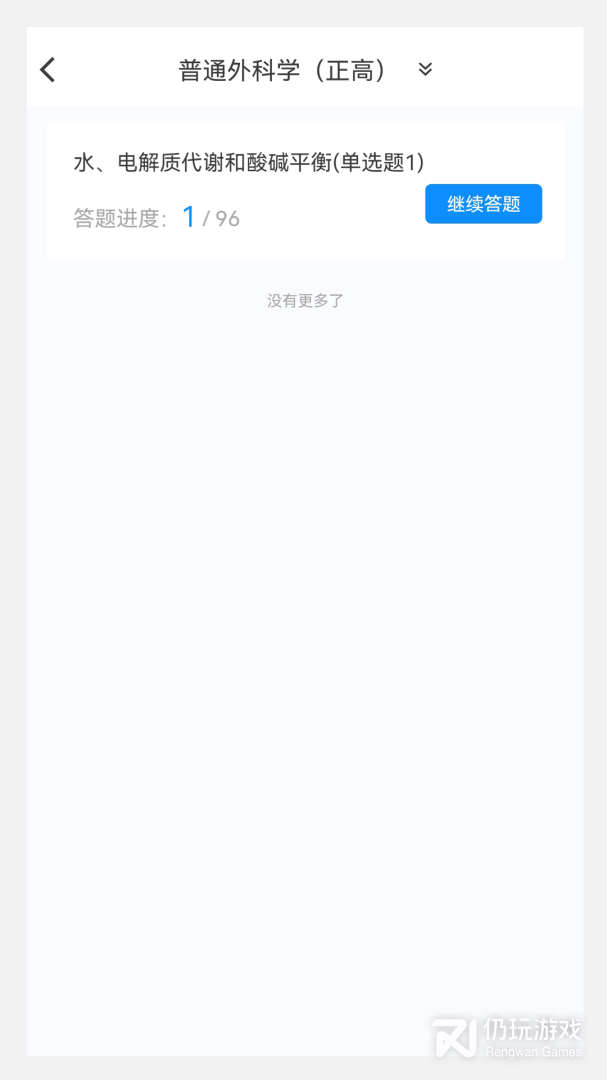Expand the 普通外科学（正高）subject dropdown
This screenshot has width=607, height=1080.
425,69
